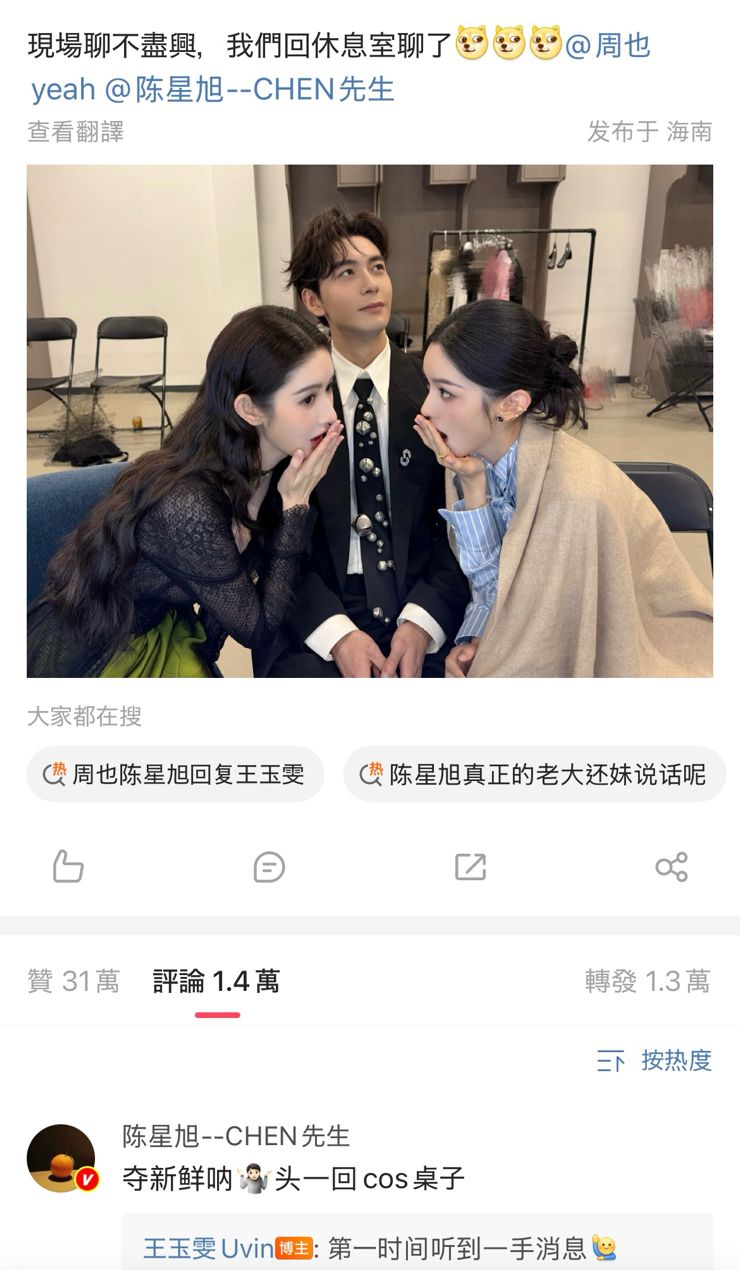Open the @陈星旭--CHEN先生 mention link
The image size is (740, 1280).
[x=250, y=90]
